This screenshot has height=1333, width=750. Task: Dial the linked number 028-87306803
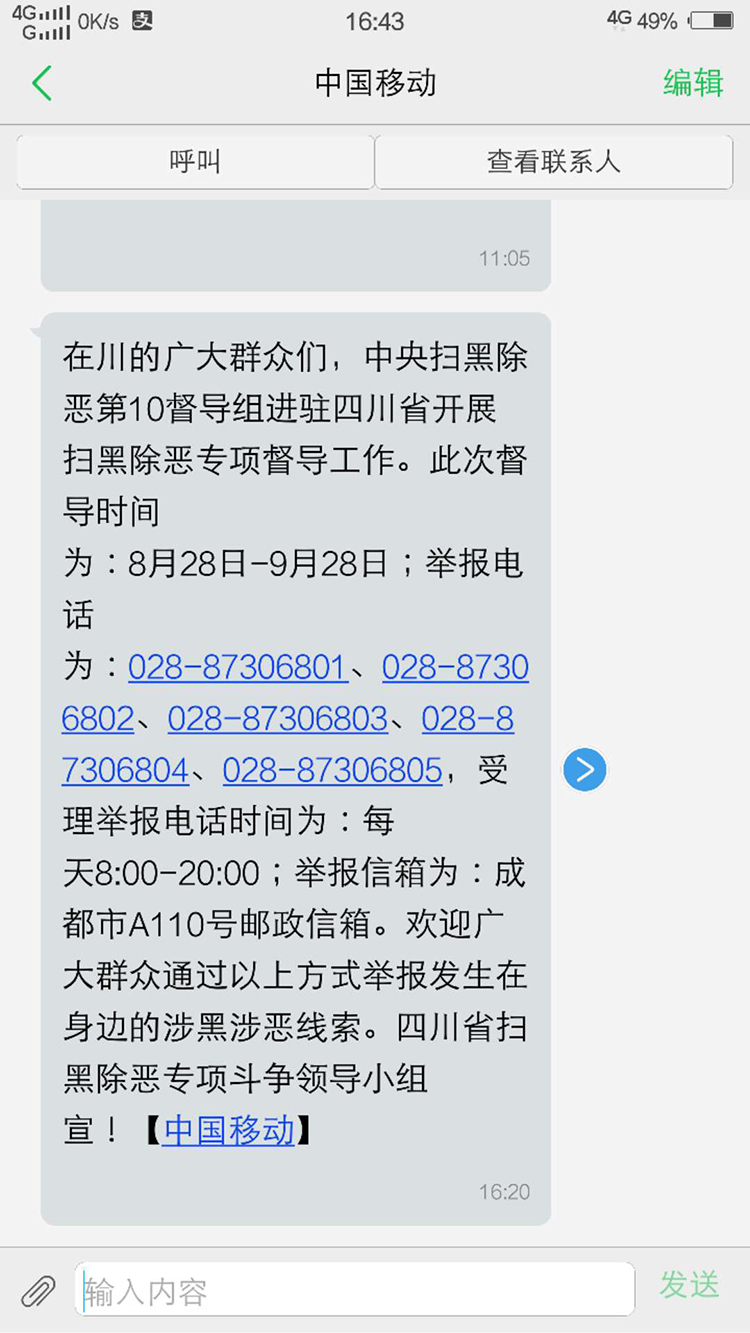click(277, 719)
